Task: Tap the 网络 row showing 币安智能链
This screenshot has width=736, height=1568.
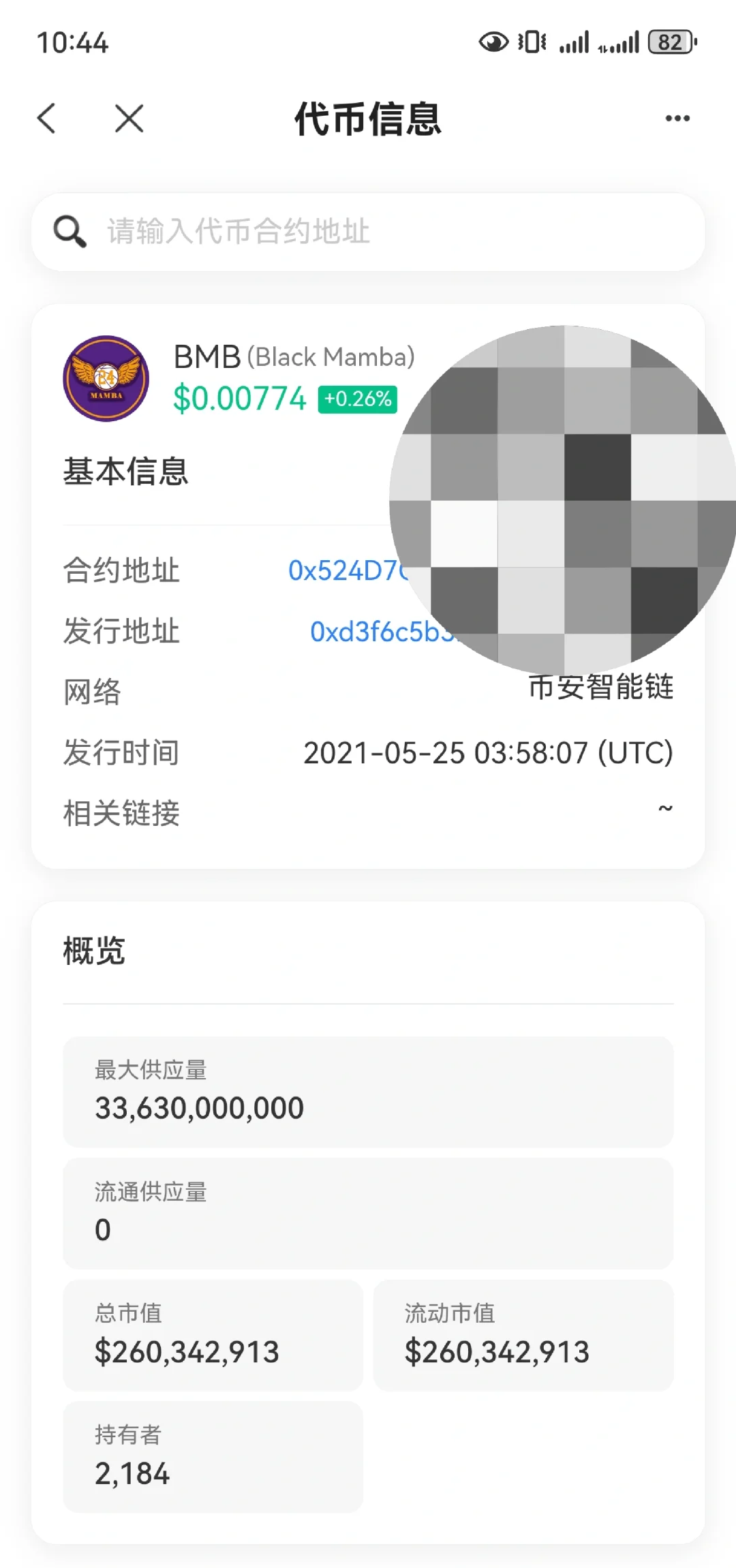Action: 368,690
